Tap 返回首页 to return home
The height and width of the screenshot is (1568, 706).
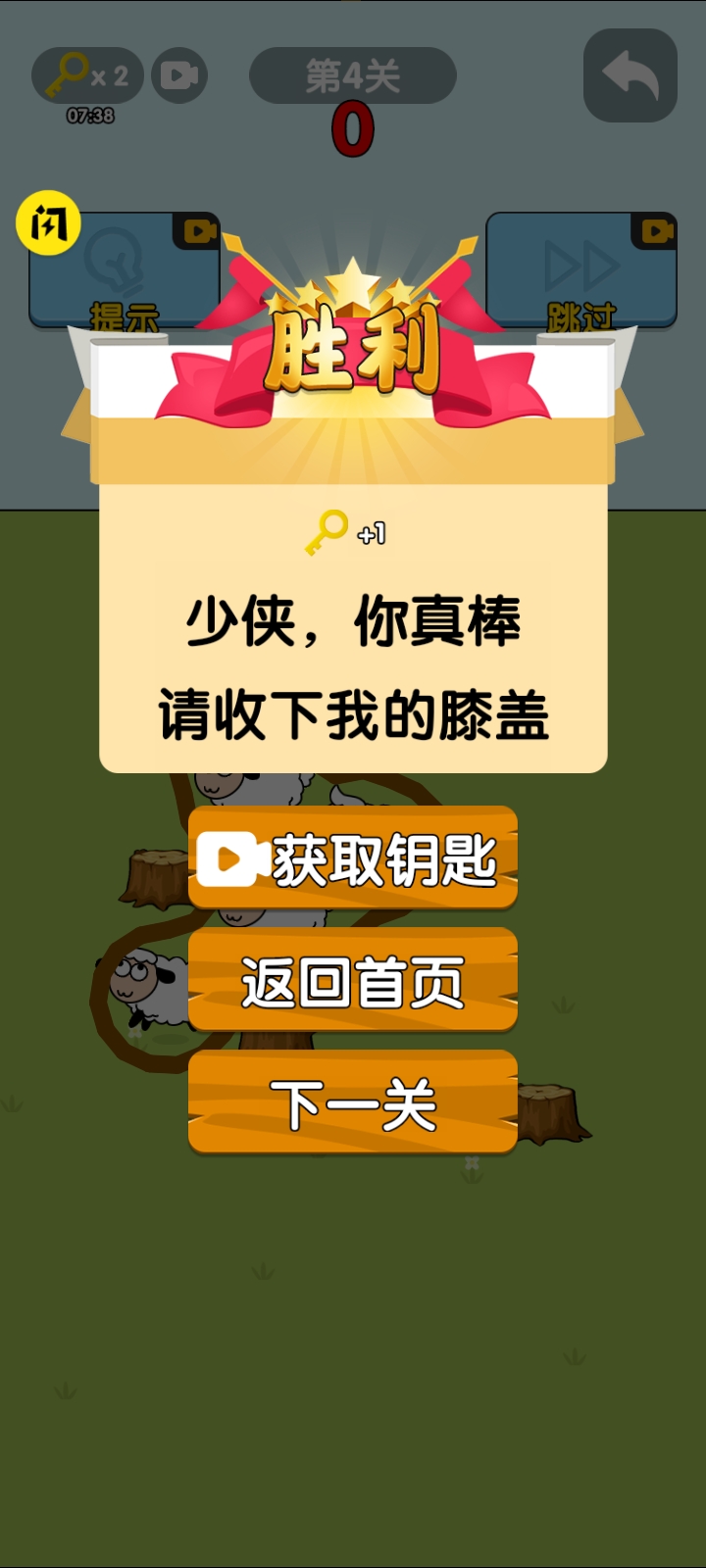[x=352, y=980]
